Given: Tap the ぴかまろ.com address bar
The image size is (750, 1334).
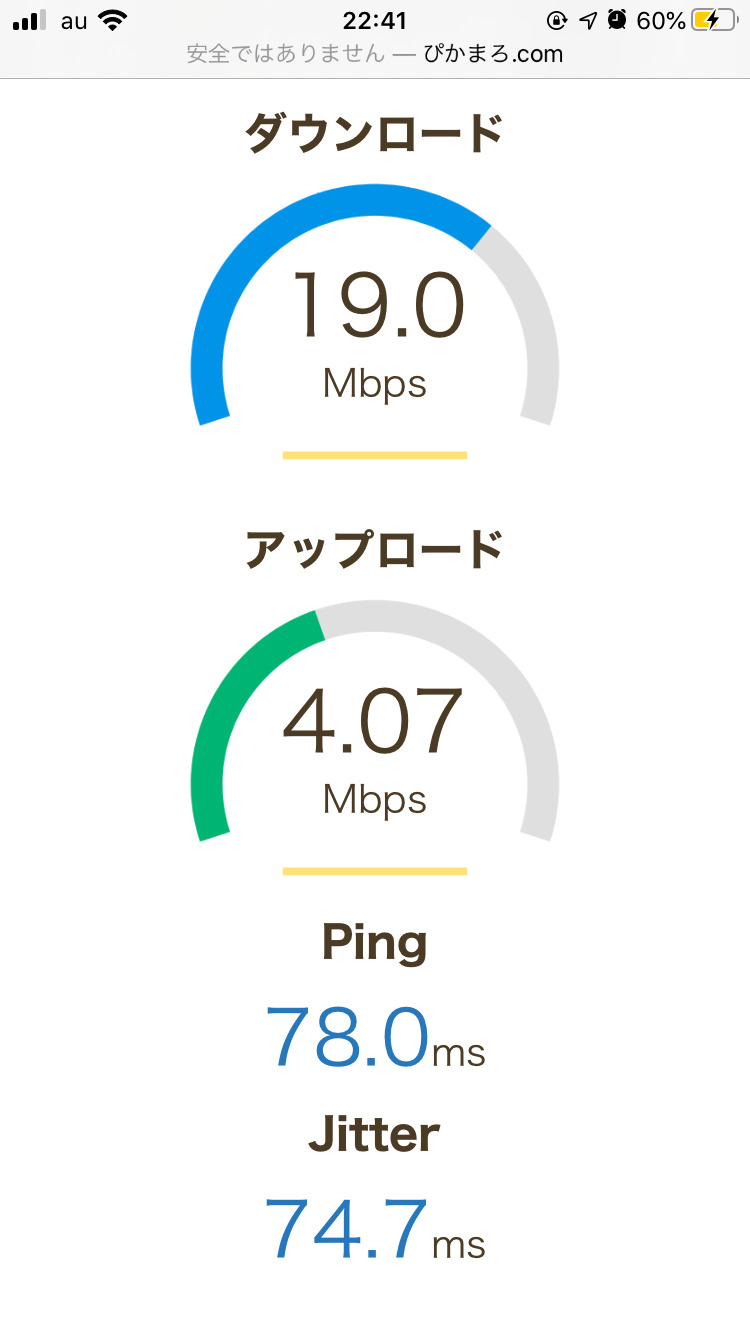Looking at the screenshot, I should tap(375, 54).
